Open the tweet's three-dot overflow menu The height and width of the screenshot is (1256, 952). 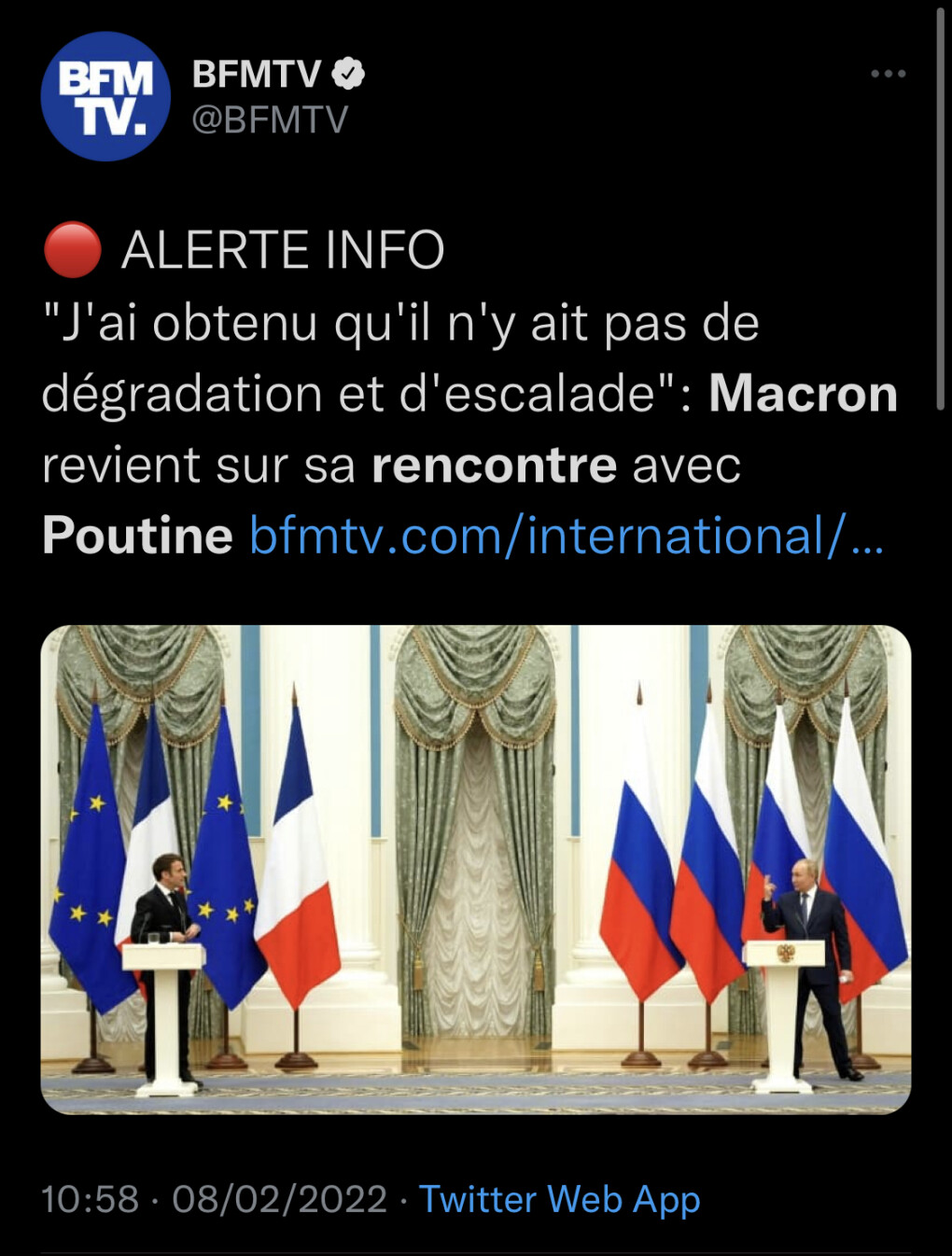(888, 74)
